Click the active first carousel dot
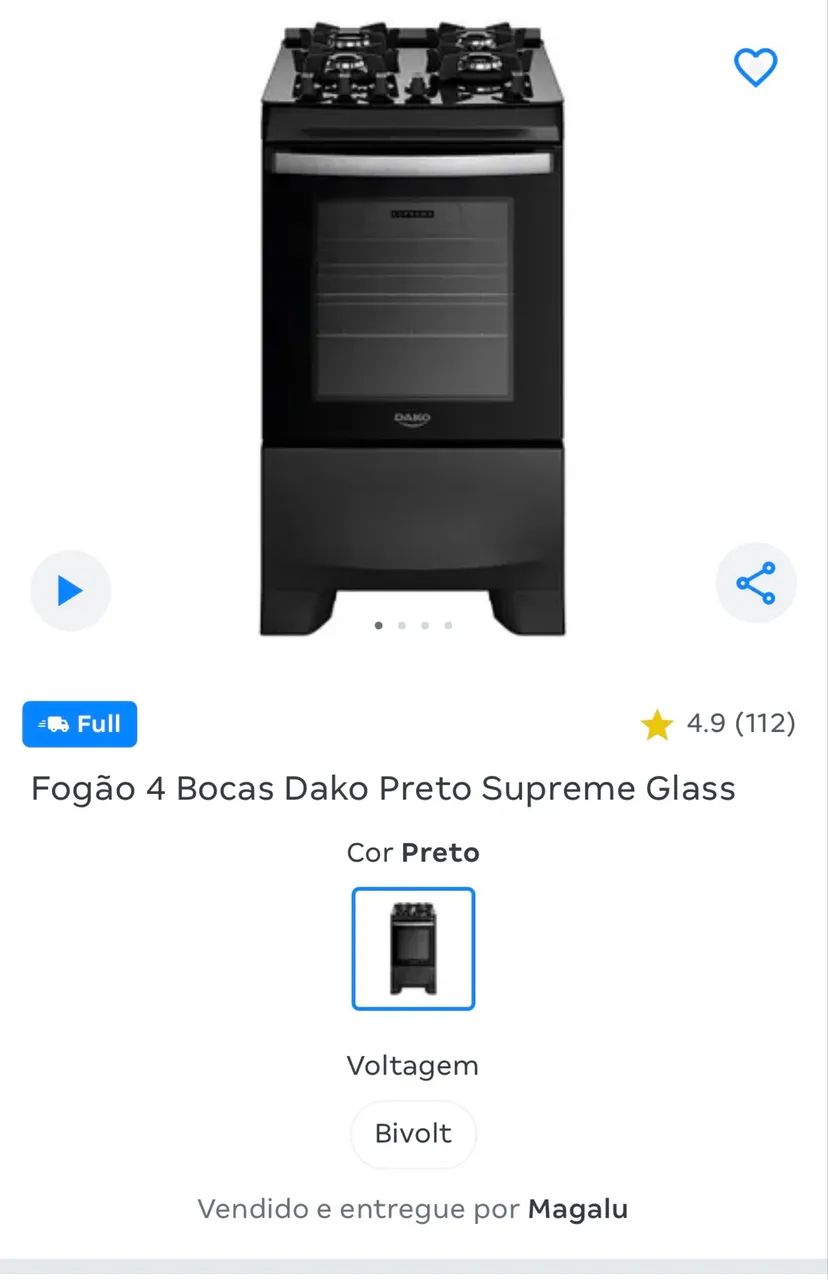Image resolution: width=828 pixels, height=1280 pixels. [378, 624]
